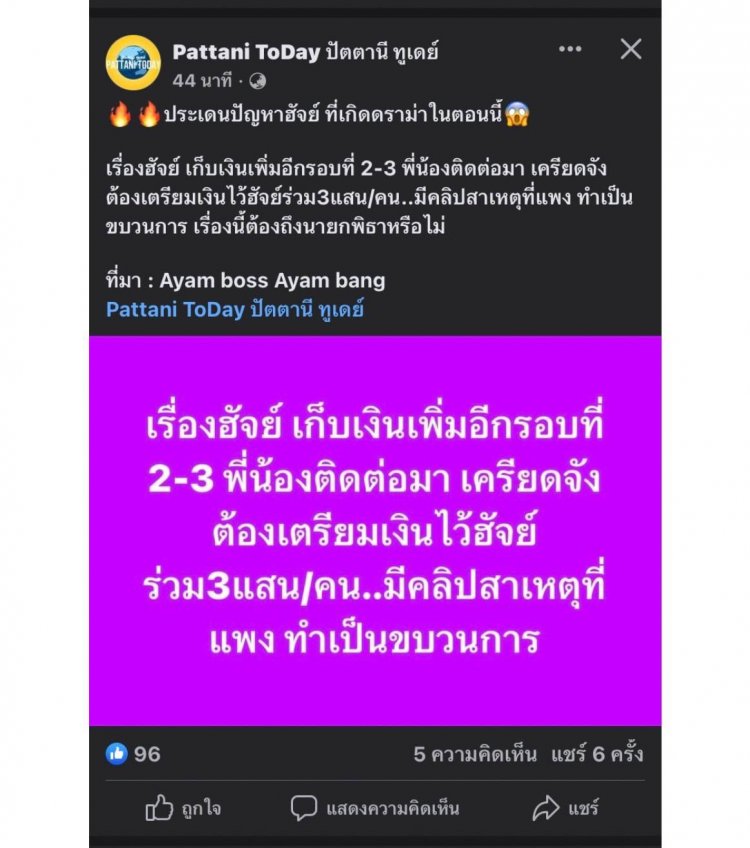Open the Pattani ToDay page name in header
The width and height of the screenshot is (750, 848).
(x=305, y=51)
